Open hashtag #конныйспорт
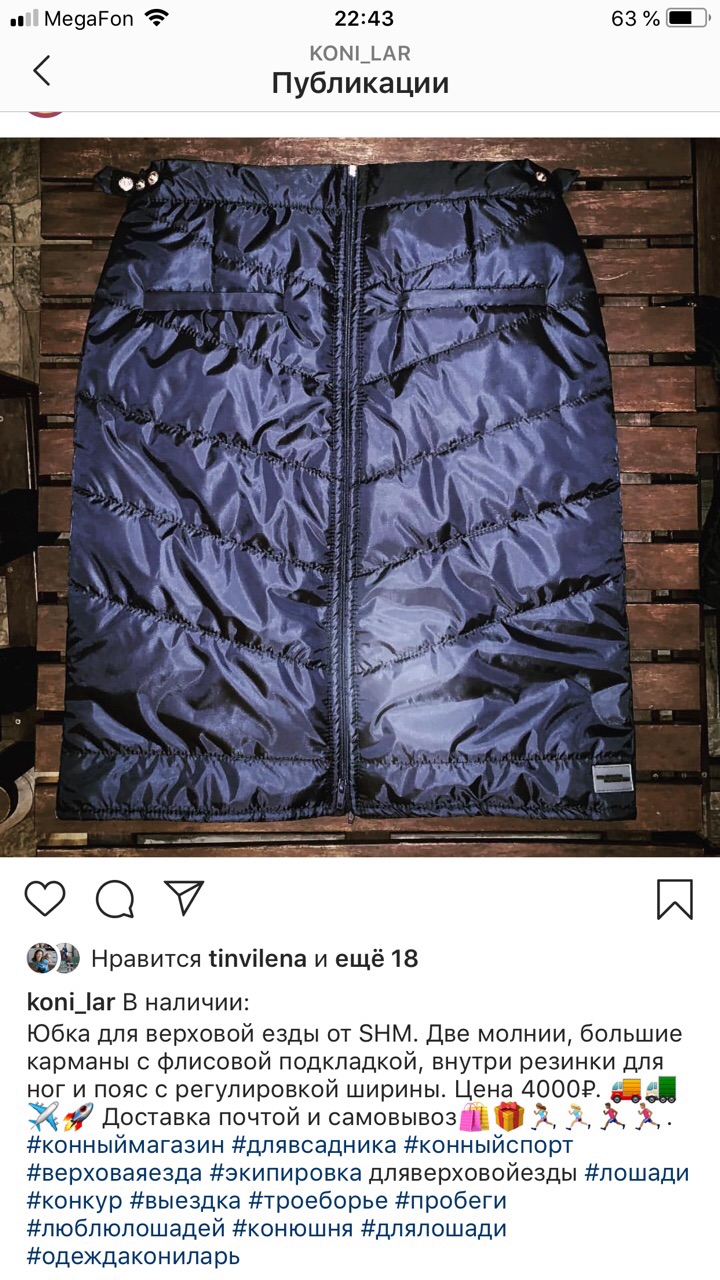Screen dimensions: 720x1280 pos(488,1145)
